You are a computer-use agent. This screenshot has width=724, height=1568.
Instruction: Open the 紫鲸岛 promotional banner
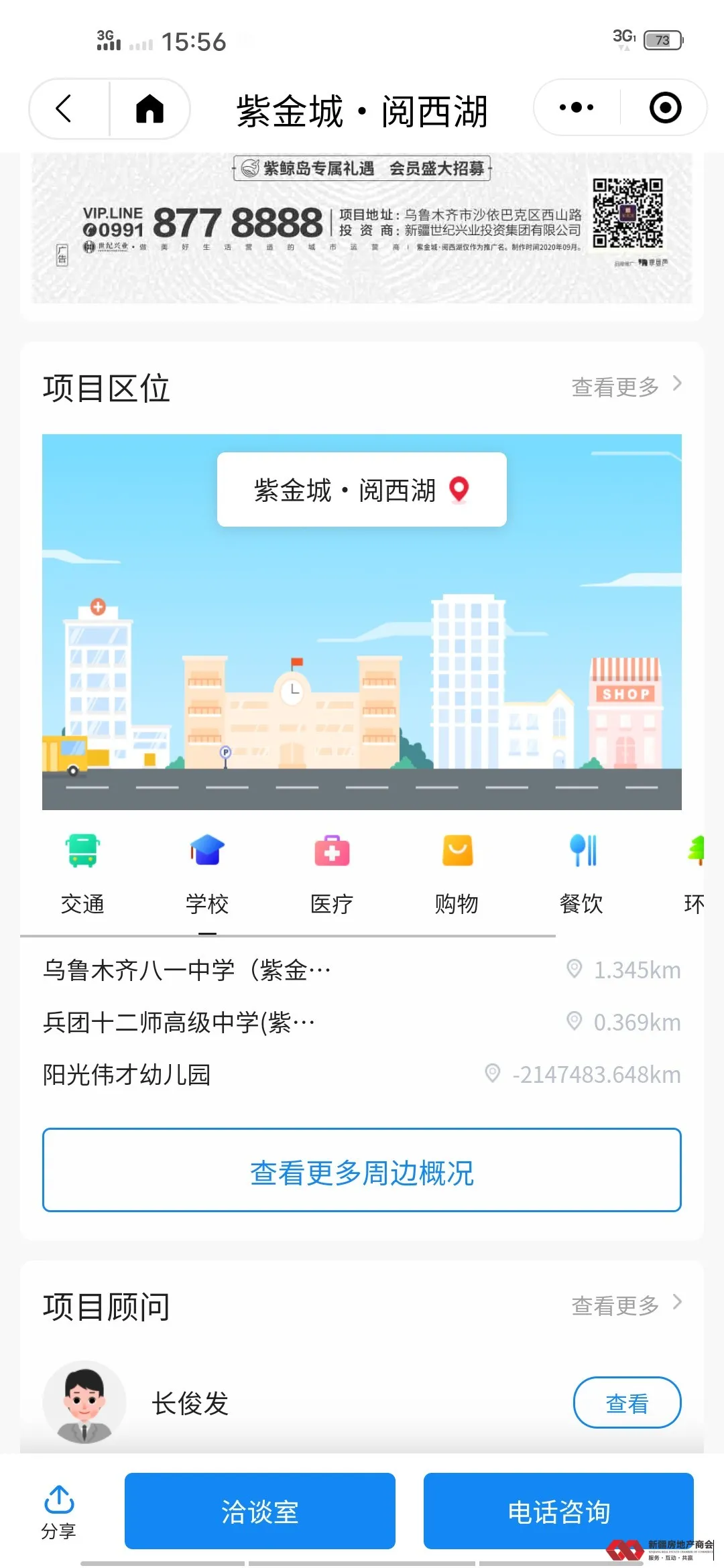pos(362,228)
